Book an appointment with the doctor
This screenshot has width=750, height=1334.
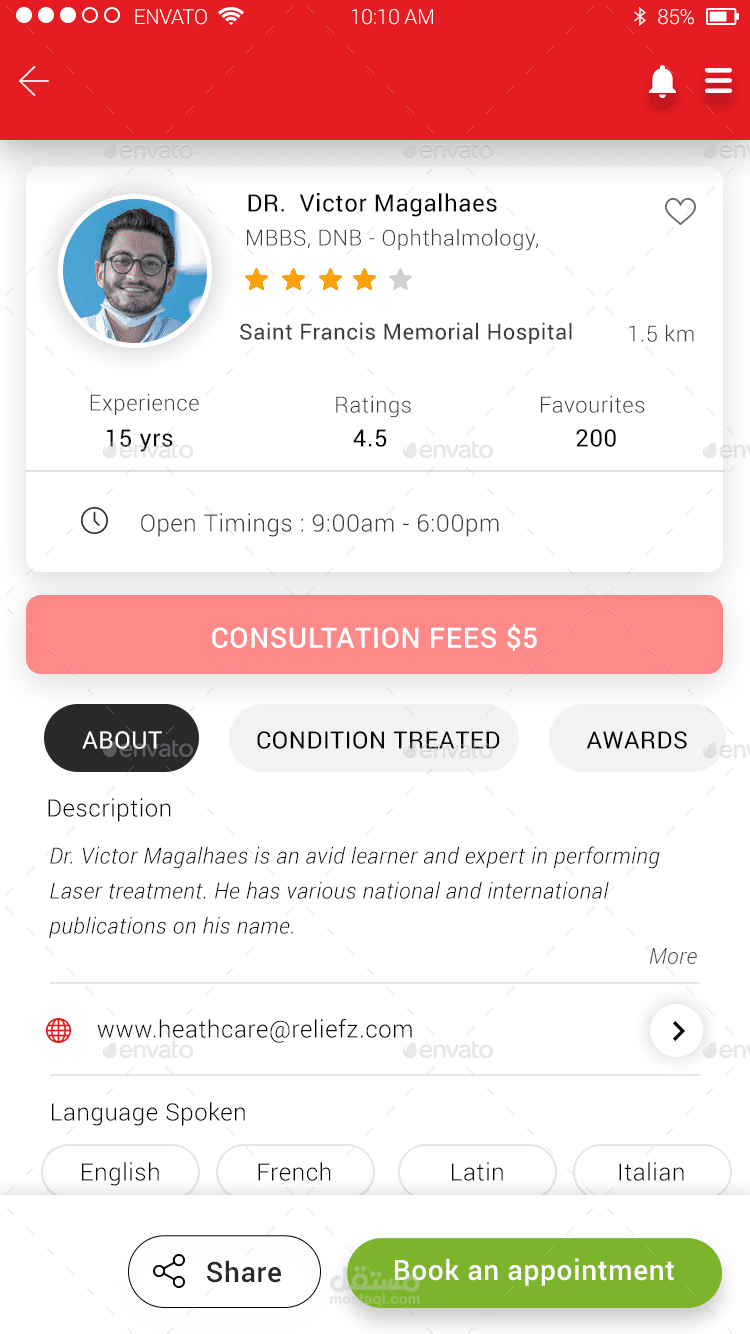[534, 1271]
